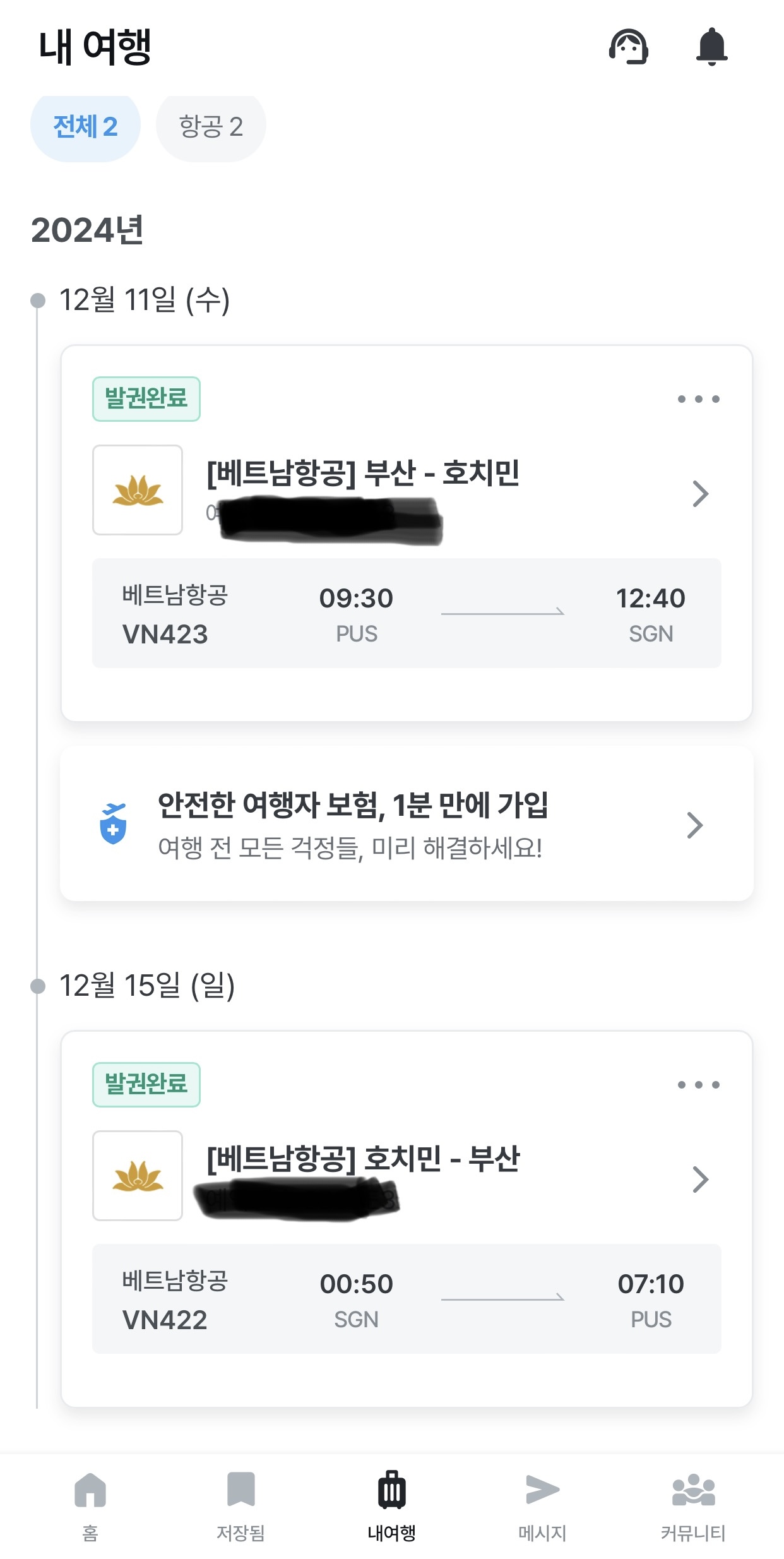784x1559 pixels.
Task: Select the 전체 2 filter chip
Action: point(85,127)
